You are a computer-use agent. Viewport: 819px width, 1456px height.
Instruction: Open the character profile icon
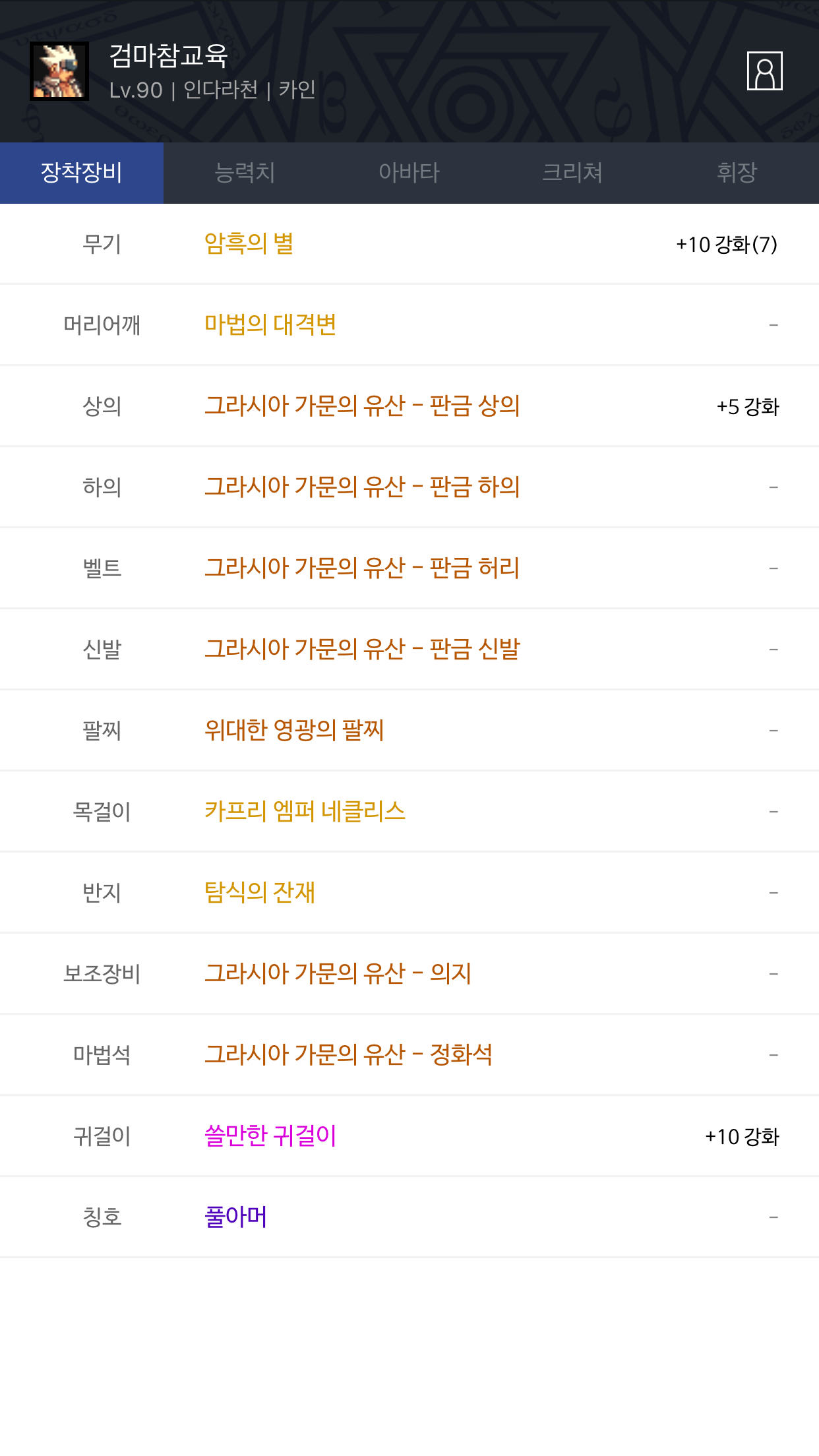(x=764, y=71)
